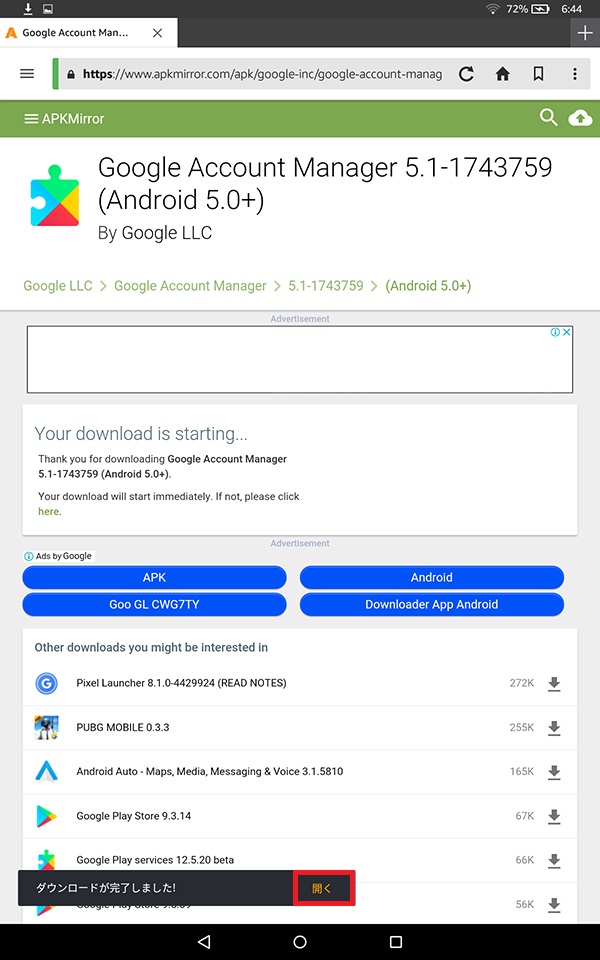The width and height of the screenshot is (600, 960).
Task: Open a new browser tab
Action: point(585,32)
